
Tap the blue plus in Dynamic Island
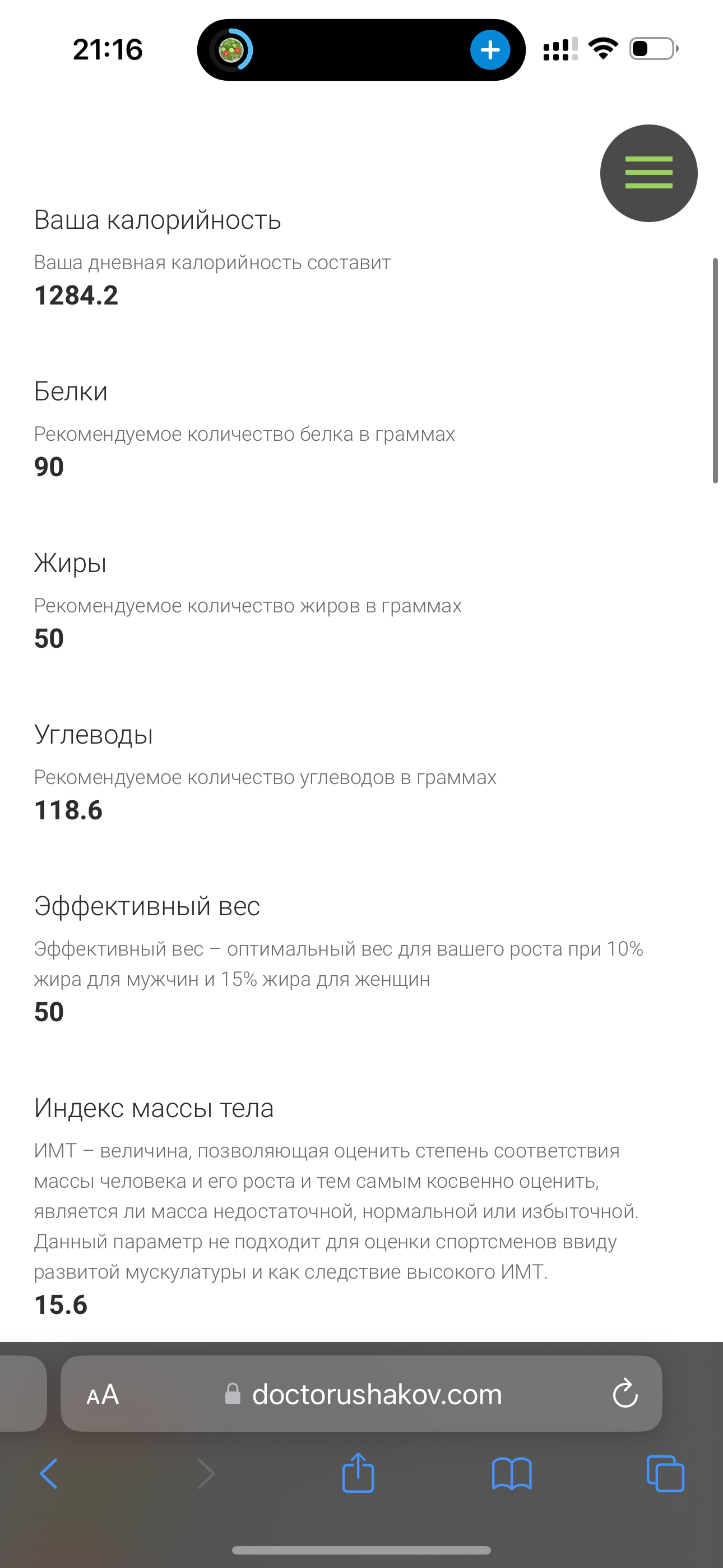[x=490, y=50]
